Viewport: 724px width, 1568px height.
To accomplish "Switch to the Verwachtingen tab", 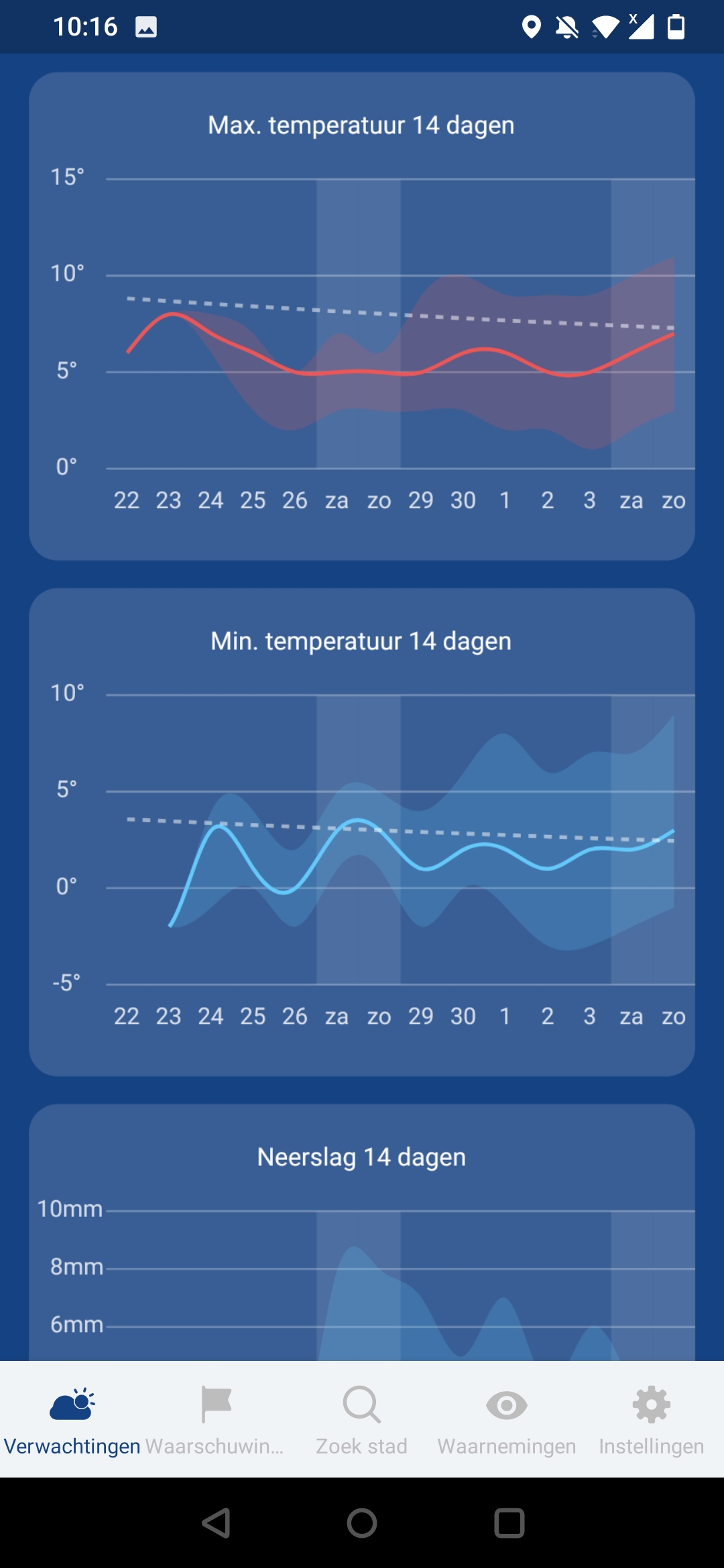I will (x=72, y=1419).
